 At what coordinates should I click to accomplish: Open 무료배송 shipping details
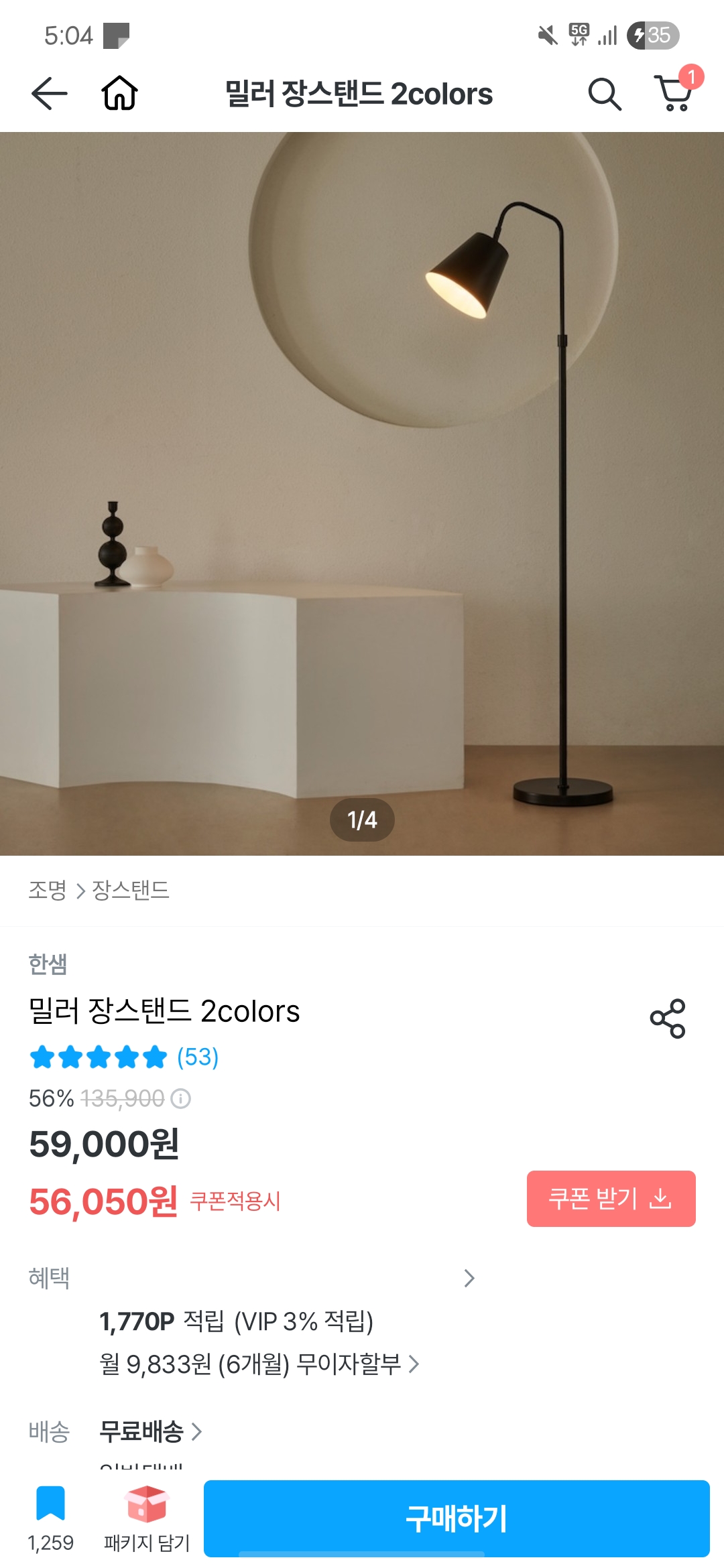(151, 1431)
